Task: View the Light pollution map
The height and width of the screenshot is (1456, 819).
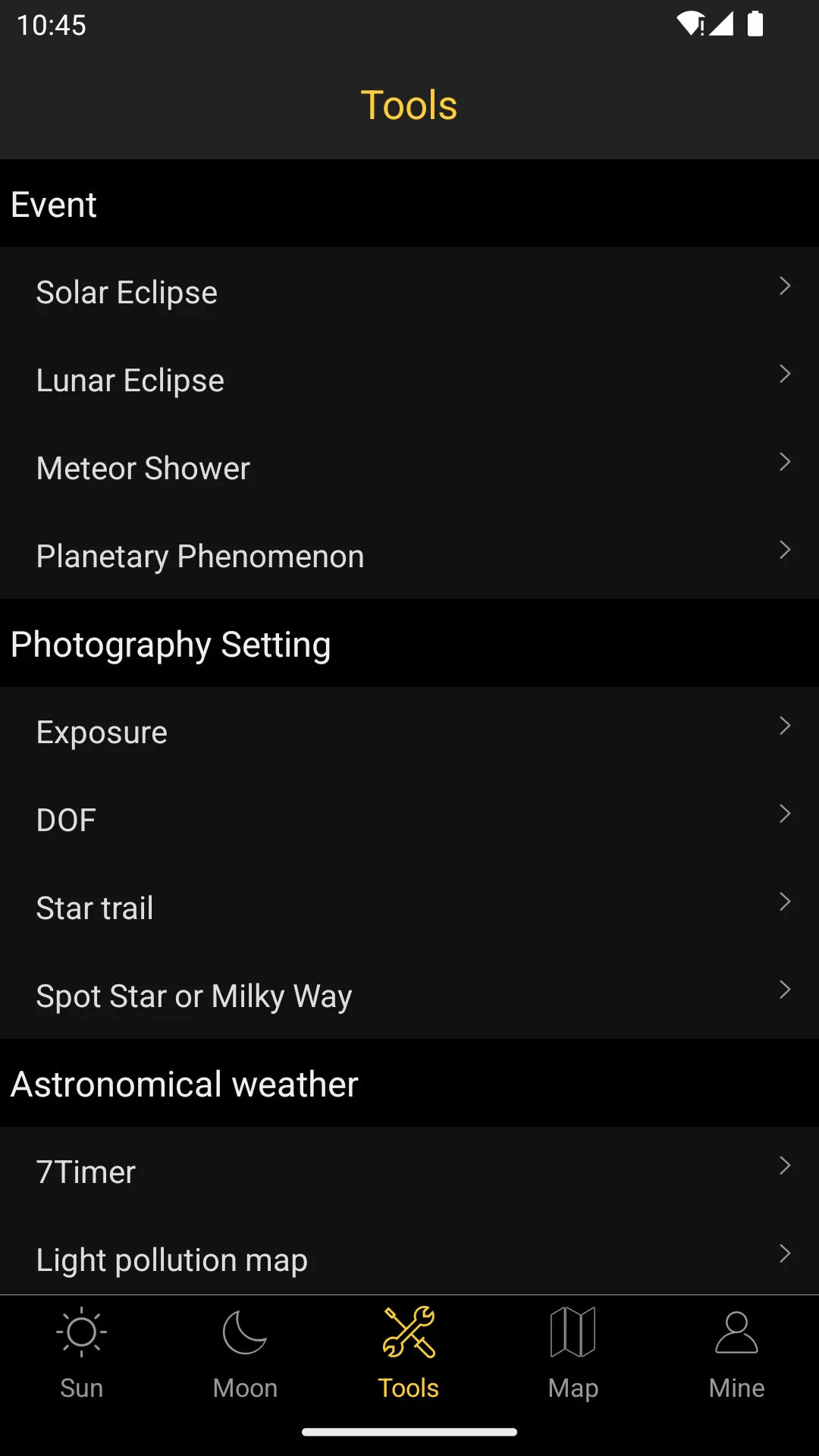Action: click(x=409, y=1259)
